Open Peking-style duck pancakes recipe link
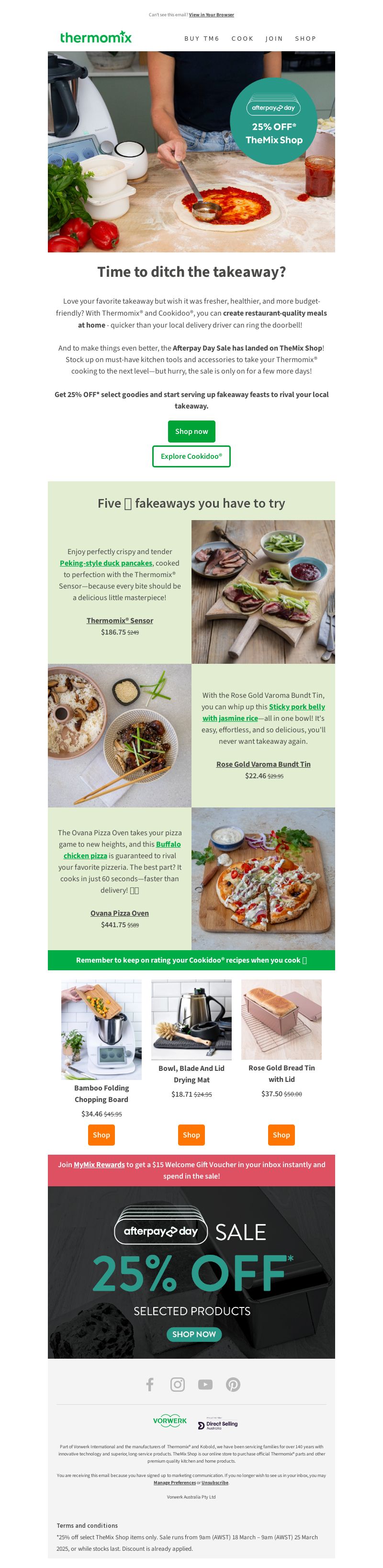The width and height of the screenshot is (383, 1568). (106, 563)
